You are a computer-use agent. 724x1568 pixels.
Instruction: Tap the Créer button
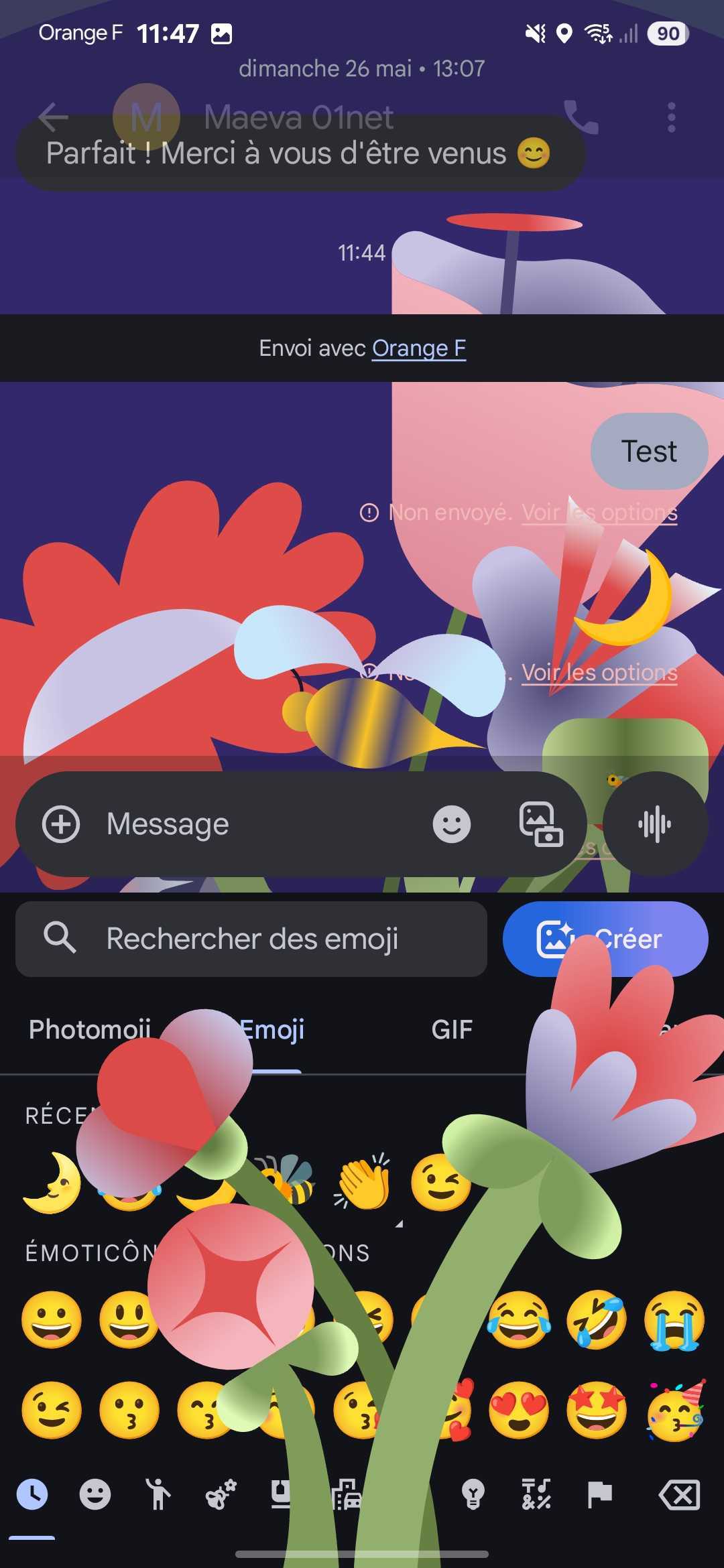pos(605,939)
